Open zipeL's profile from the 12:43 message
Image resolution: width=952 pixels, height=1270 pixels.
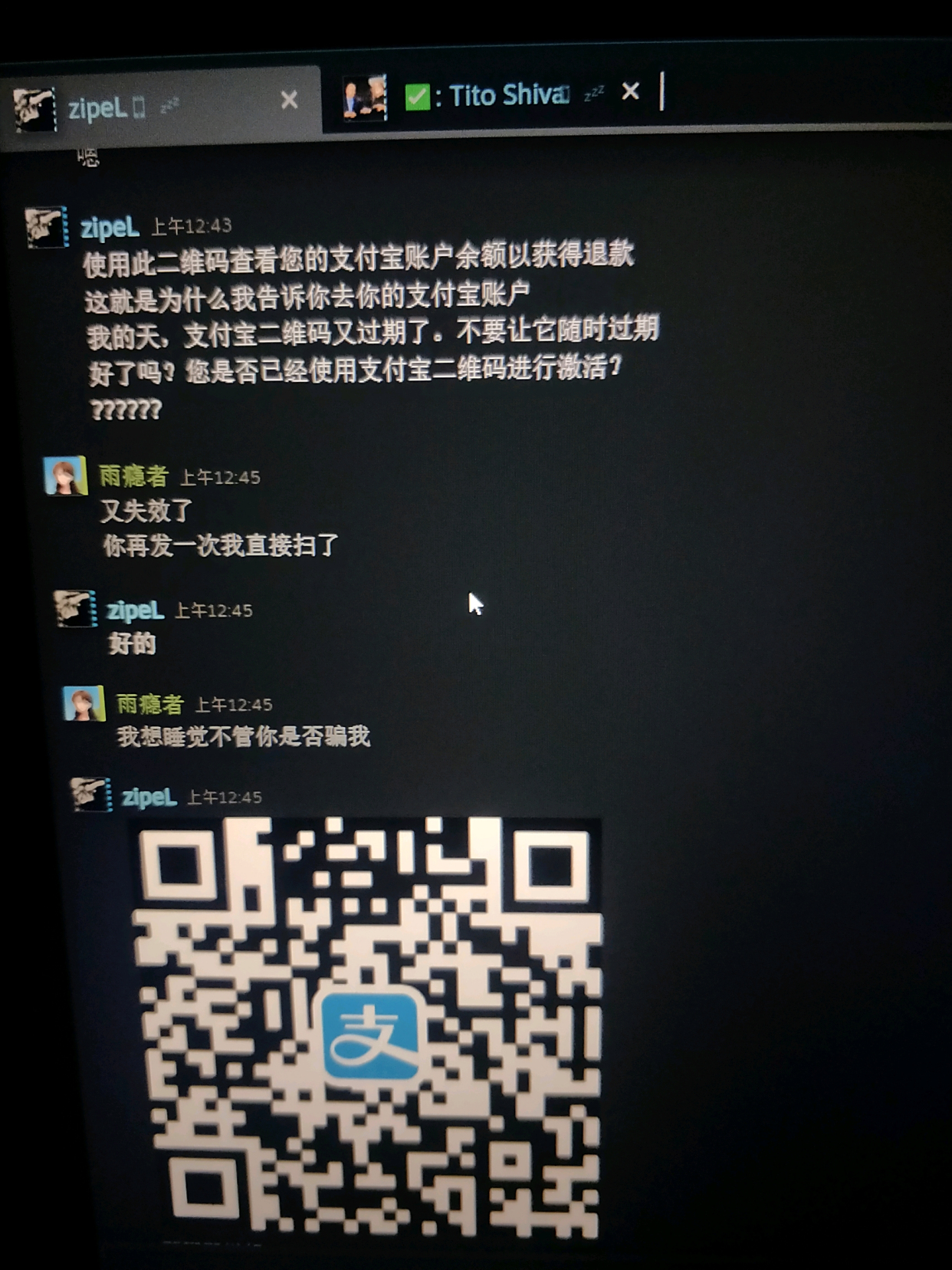click(x=110, y=227)
